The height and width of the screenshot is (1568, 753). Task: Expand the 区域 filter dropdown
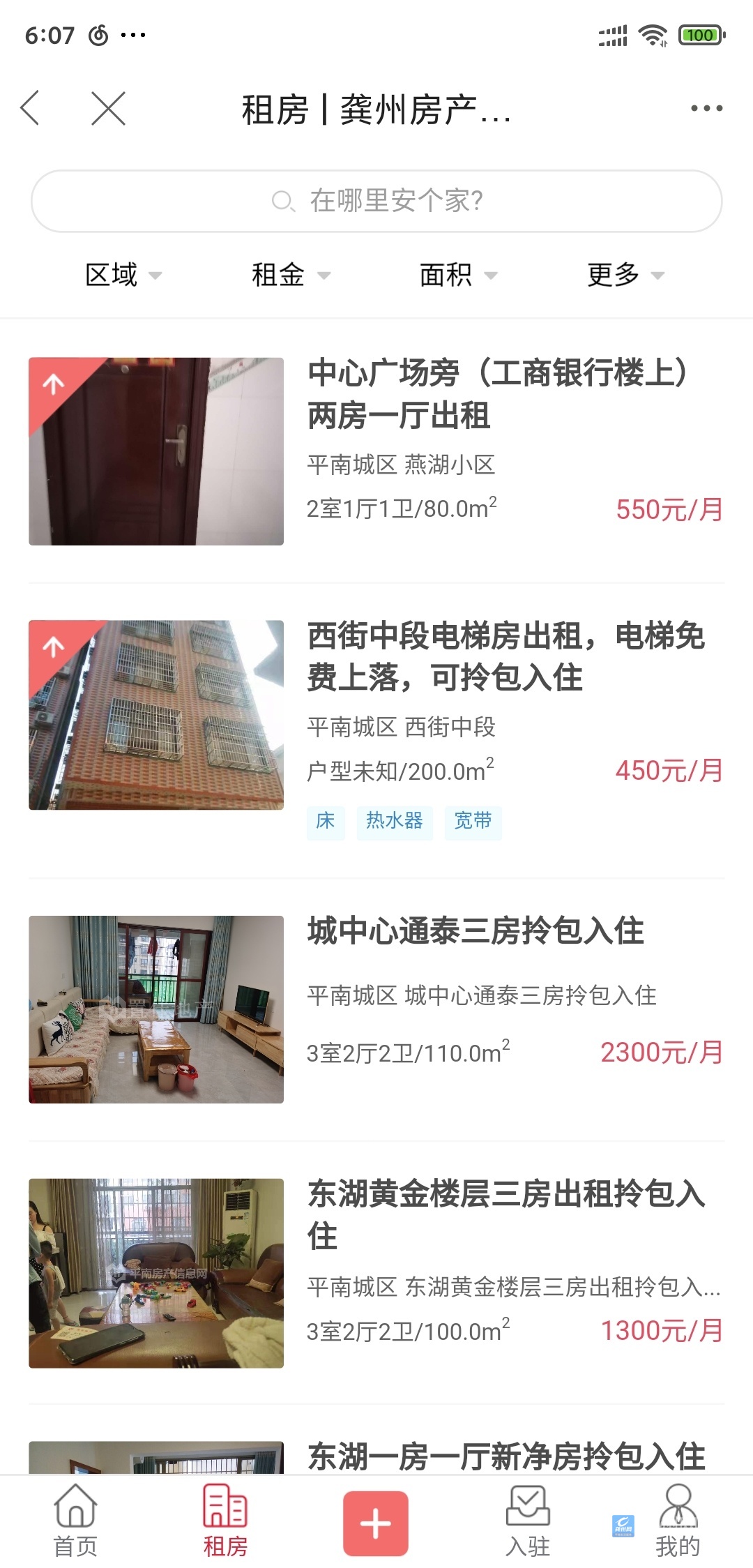tap(123, 275)
